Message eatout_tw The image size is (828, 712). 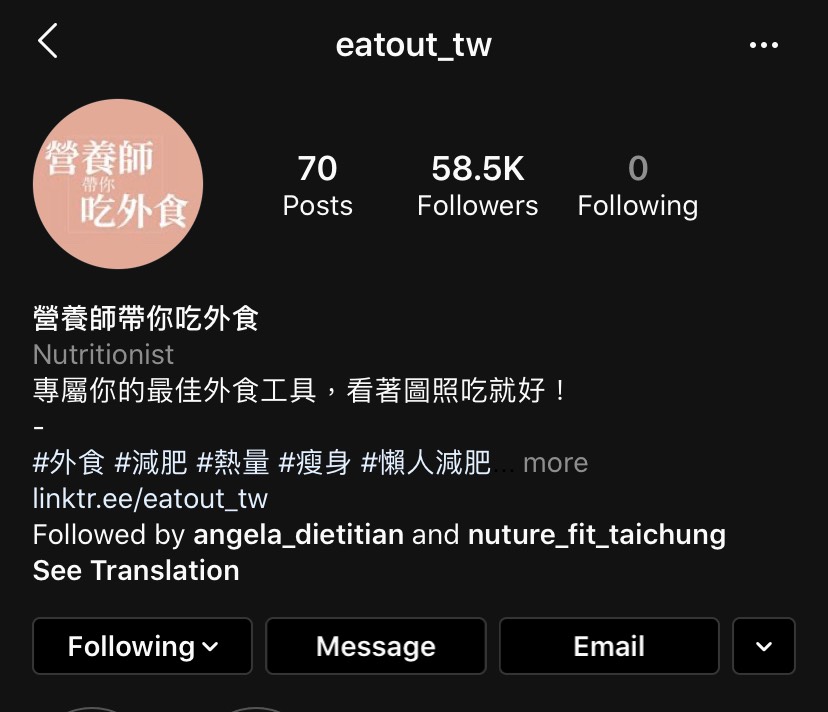click(375, 646)
